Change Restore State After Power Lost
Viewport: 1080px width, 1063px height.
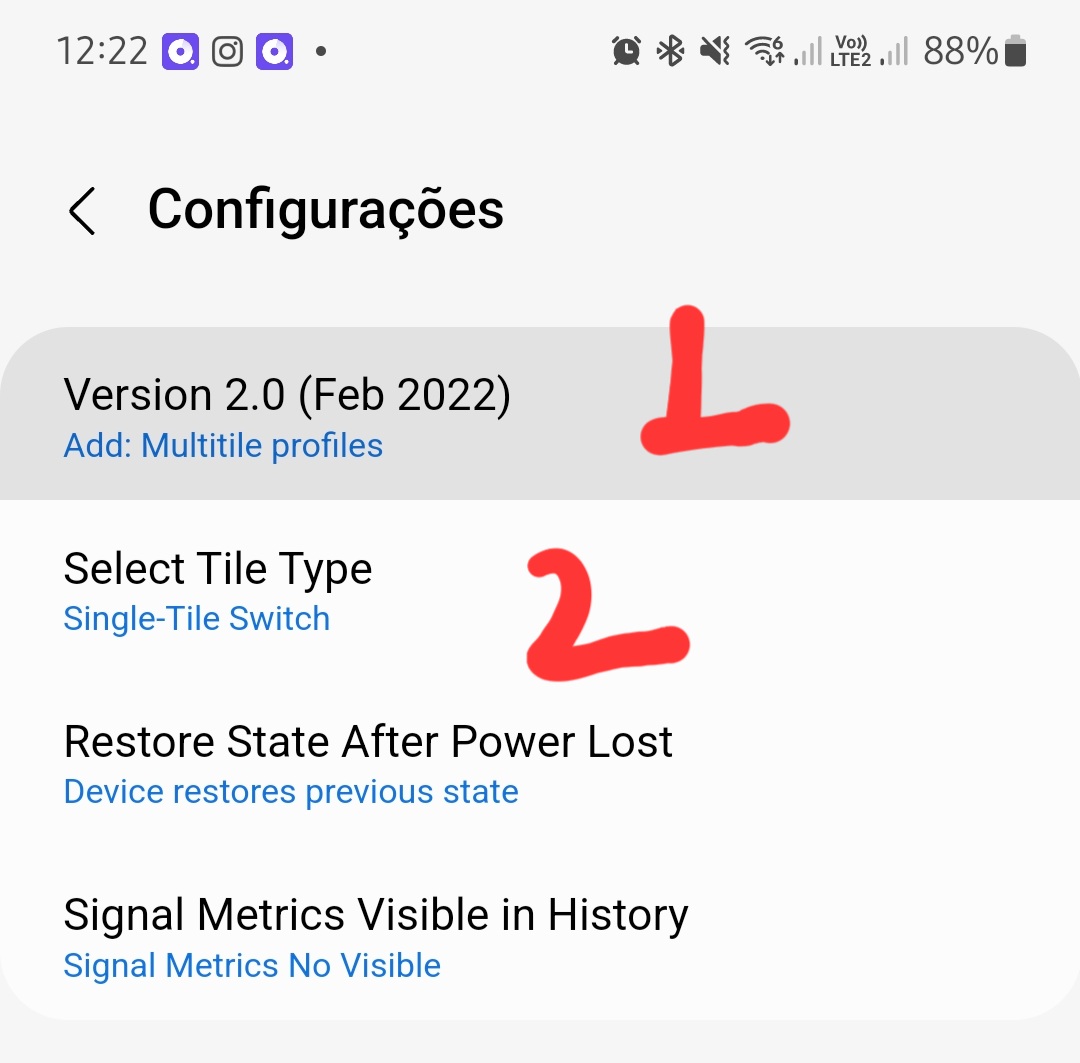[x=368, y=763]
